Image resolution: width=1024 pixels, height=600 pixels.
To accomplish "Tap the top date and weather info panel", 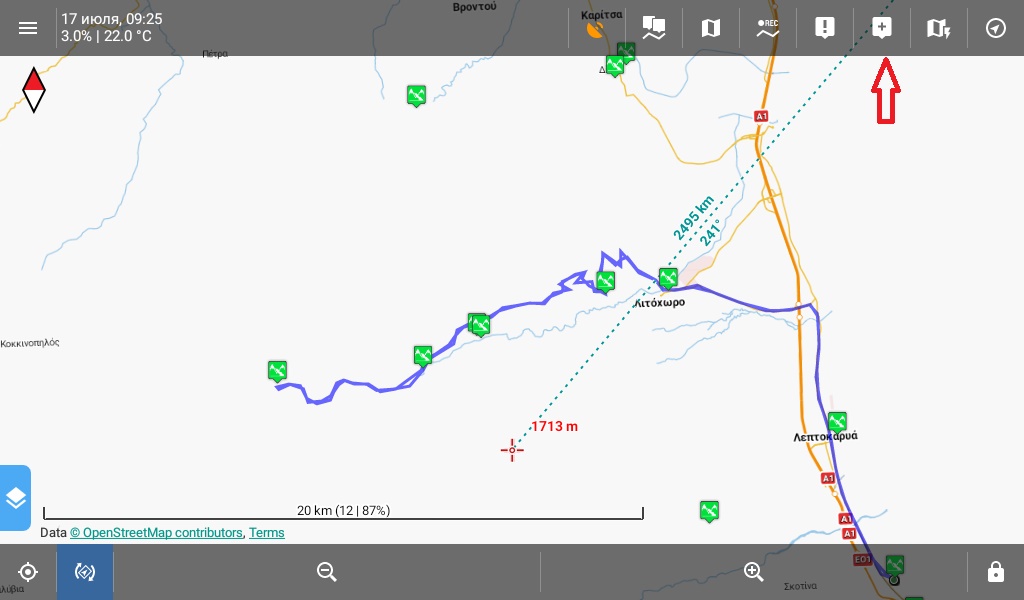I will (112, 28).
